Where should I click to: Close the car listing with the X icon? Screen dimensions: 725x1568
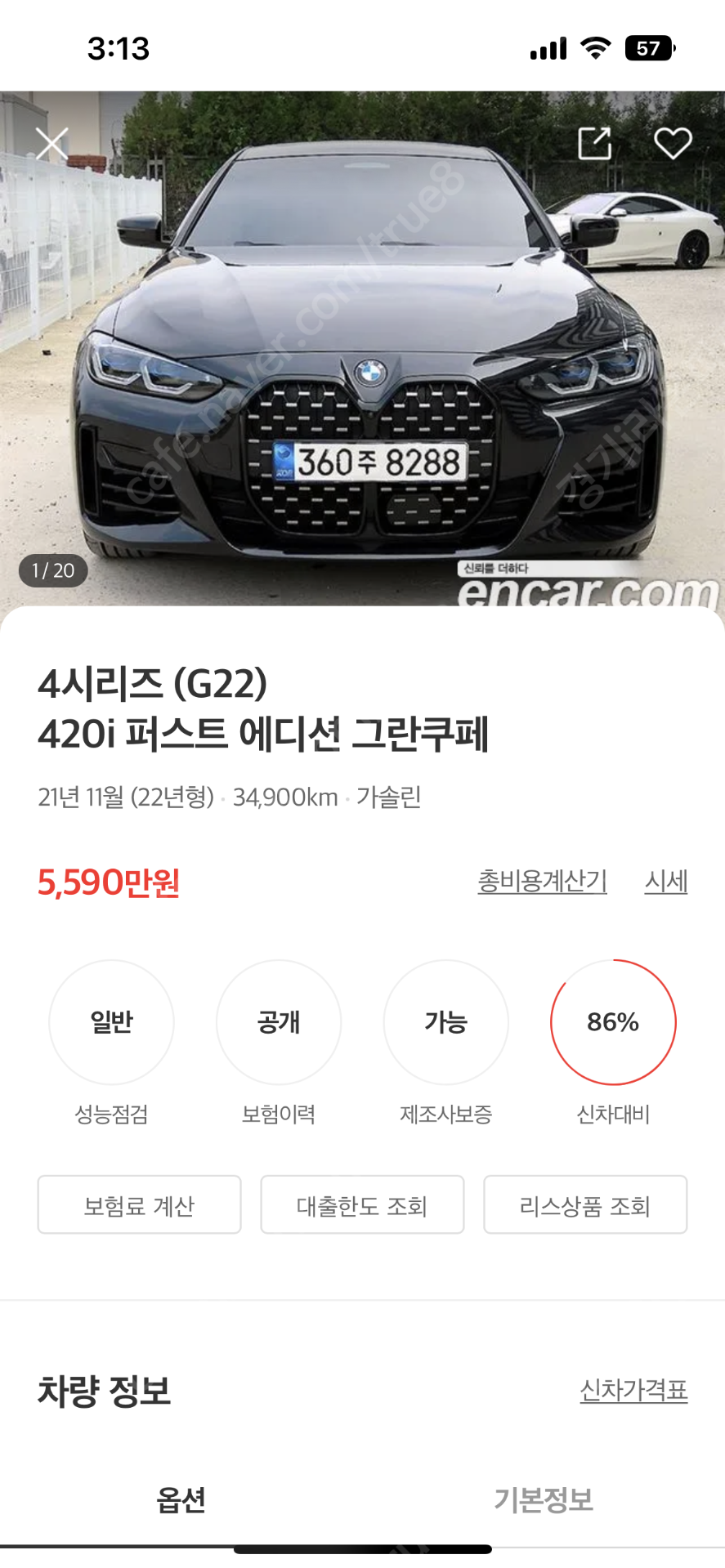click(52, 145)
